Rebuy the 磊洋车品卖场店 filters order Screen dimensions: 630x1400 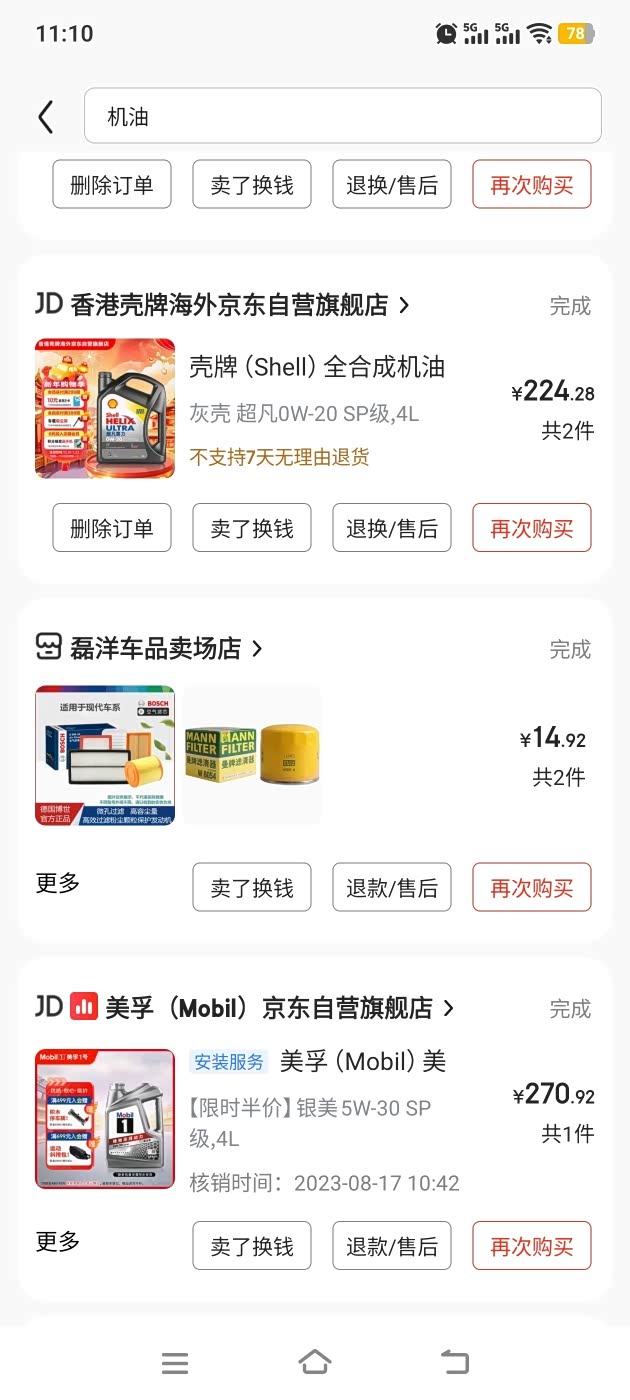[532, 887]
